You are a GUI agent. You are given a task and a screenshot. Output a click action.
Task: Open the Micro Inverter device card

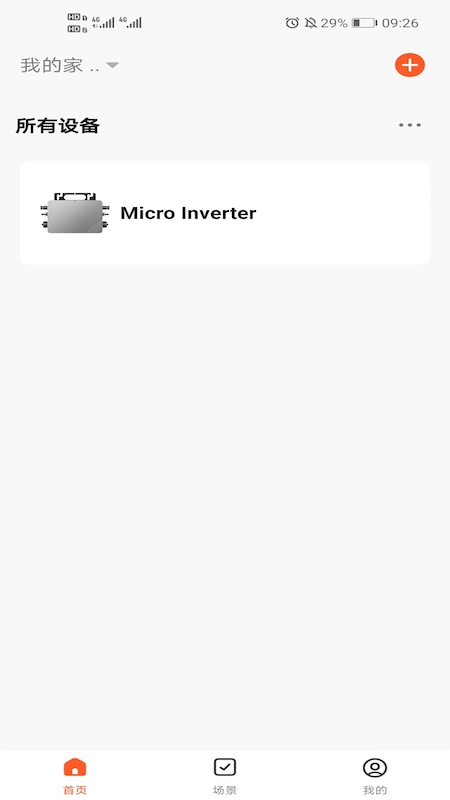224,213
